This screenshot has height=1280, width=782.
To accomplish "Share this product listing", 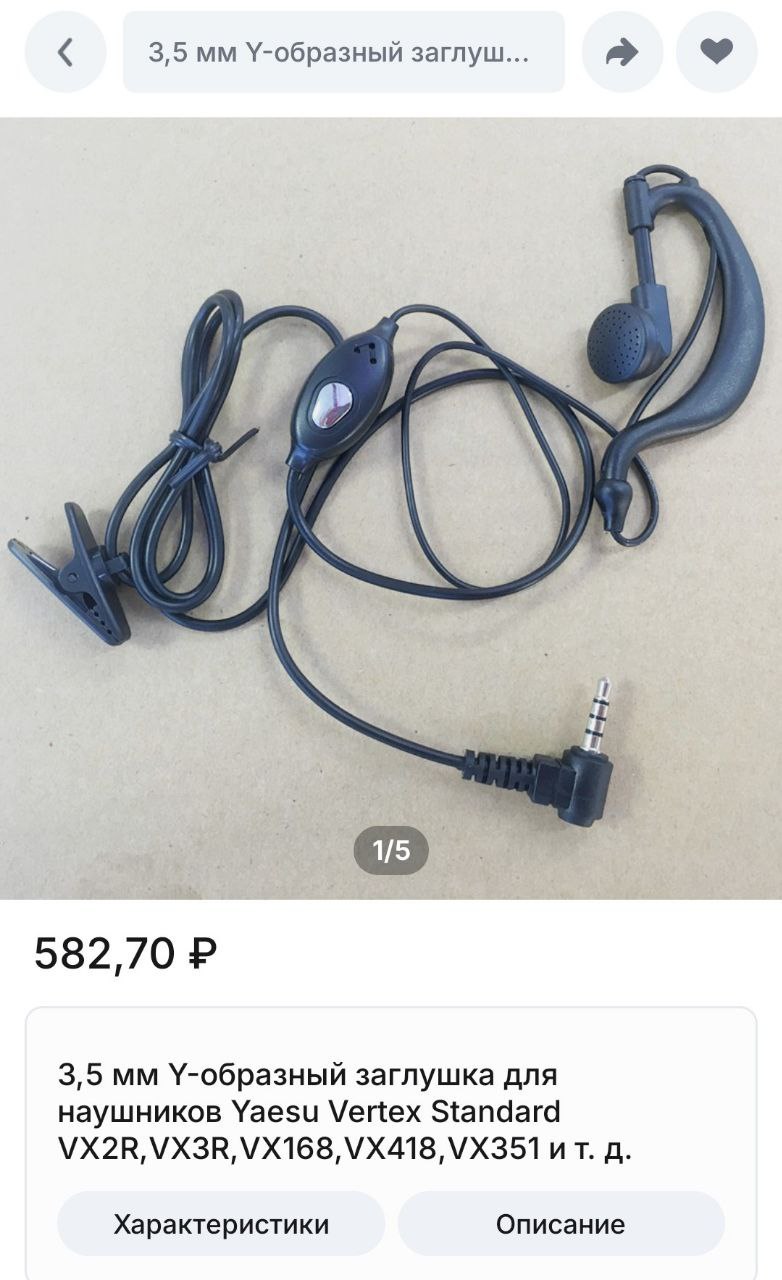I will pos(622,52).
